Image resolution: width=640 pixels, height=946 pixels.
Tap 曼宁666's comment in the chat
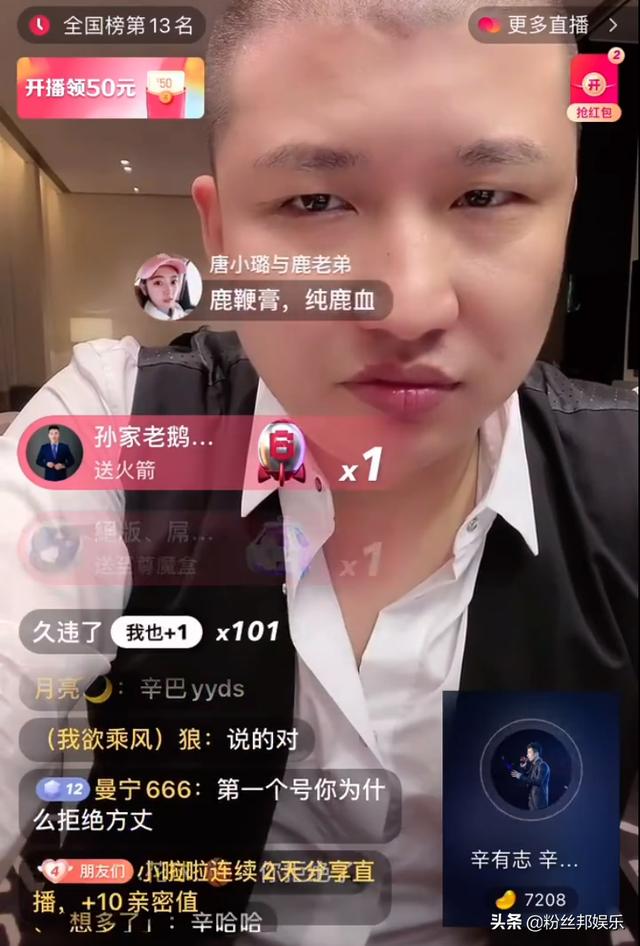click(210, 805)
